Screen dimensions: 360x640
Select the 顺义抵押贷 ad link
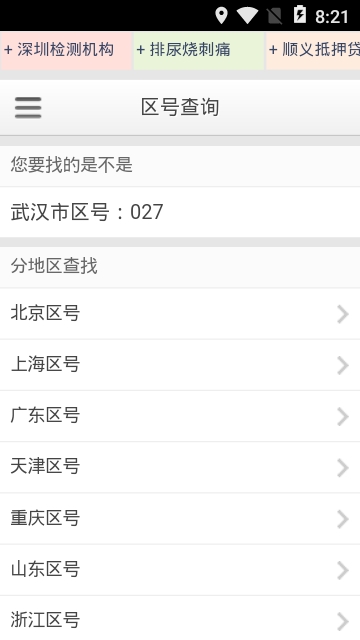(313, 51)
